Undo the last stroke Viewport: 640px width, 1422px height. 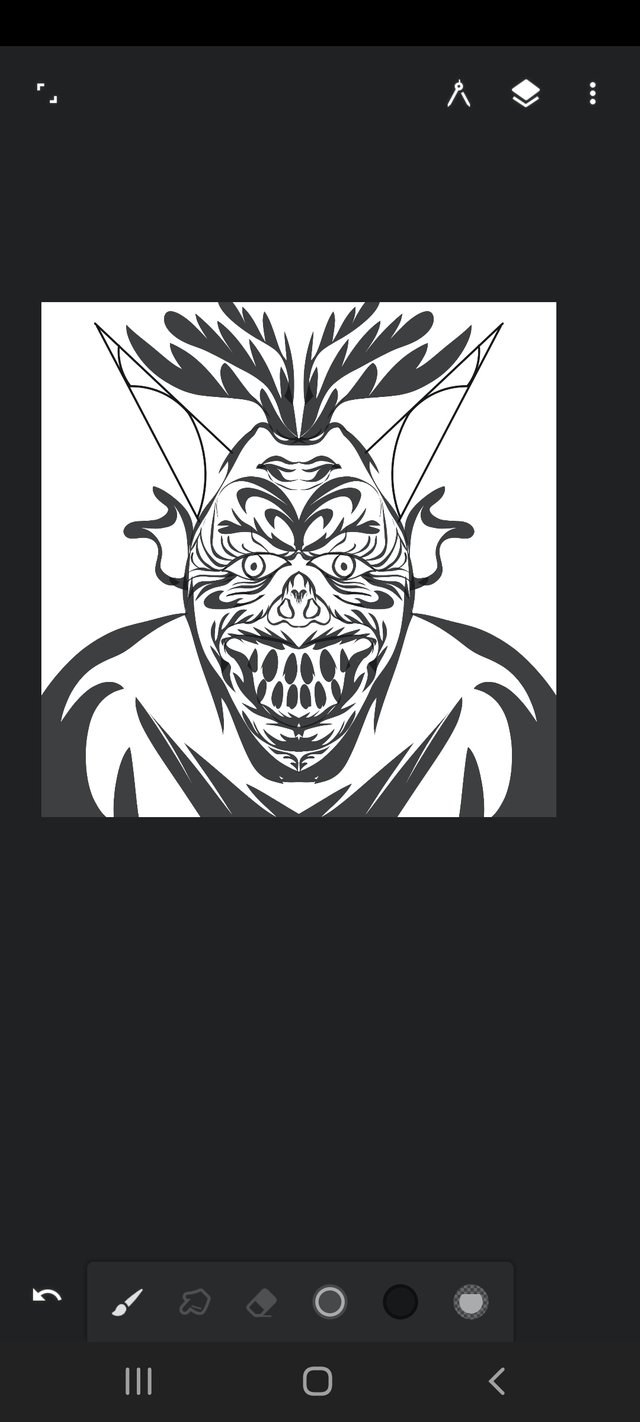point(47,1296)
